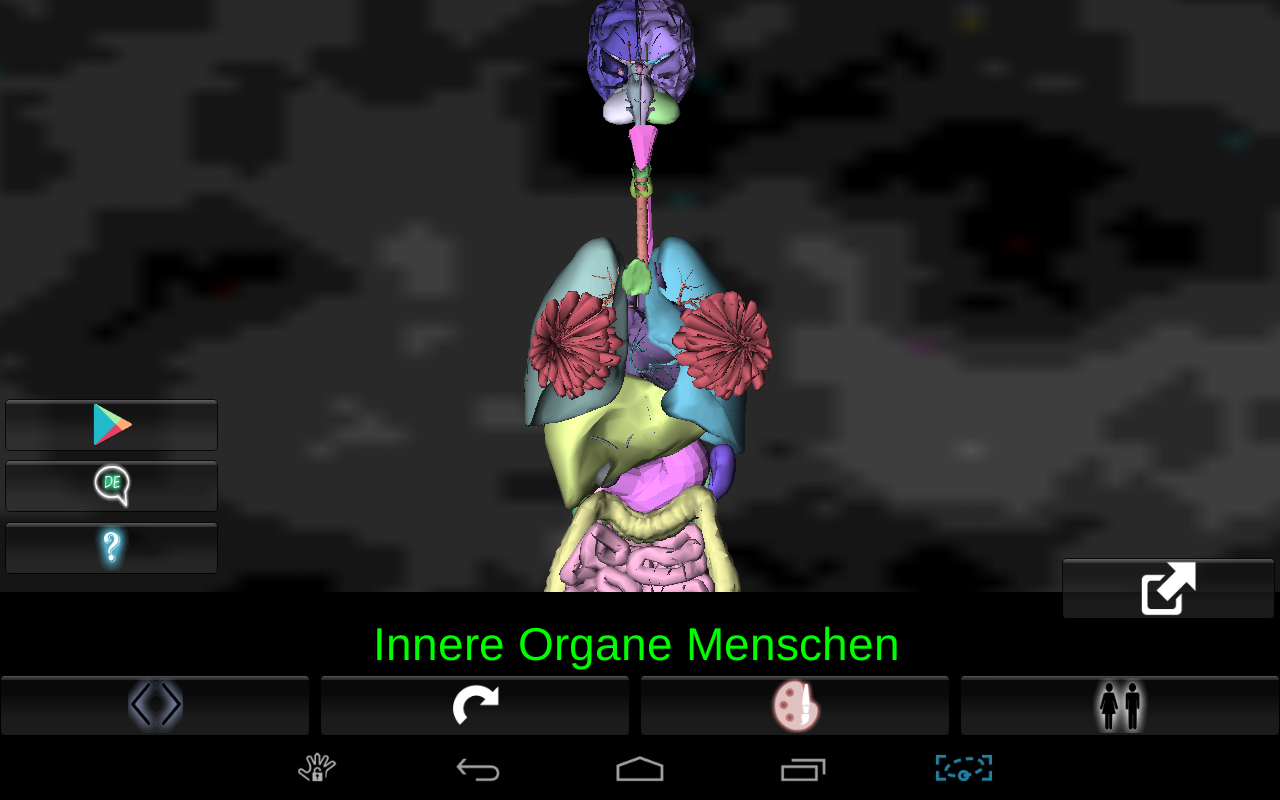
Task: Change language with the DE speech bubble
Action: pos(112,486)
